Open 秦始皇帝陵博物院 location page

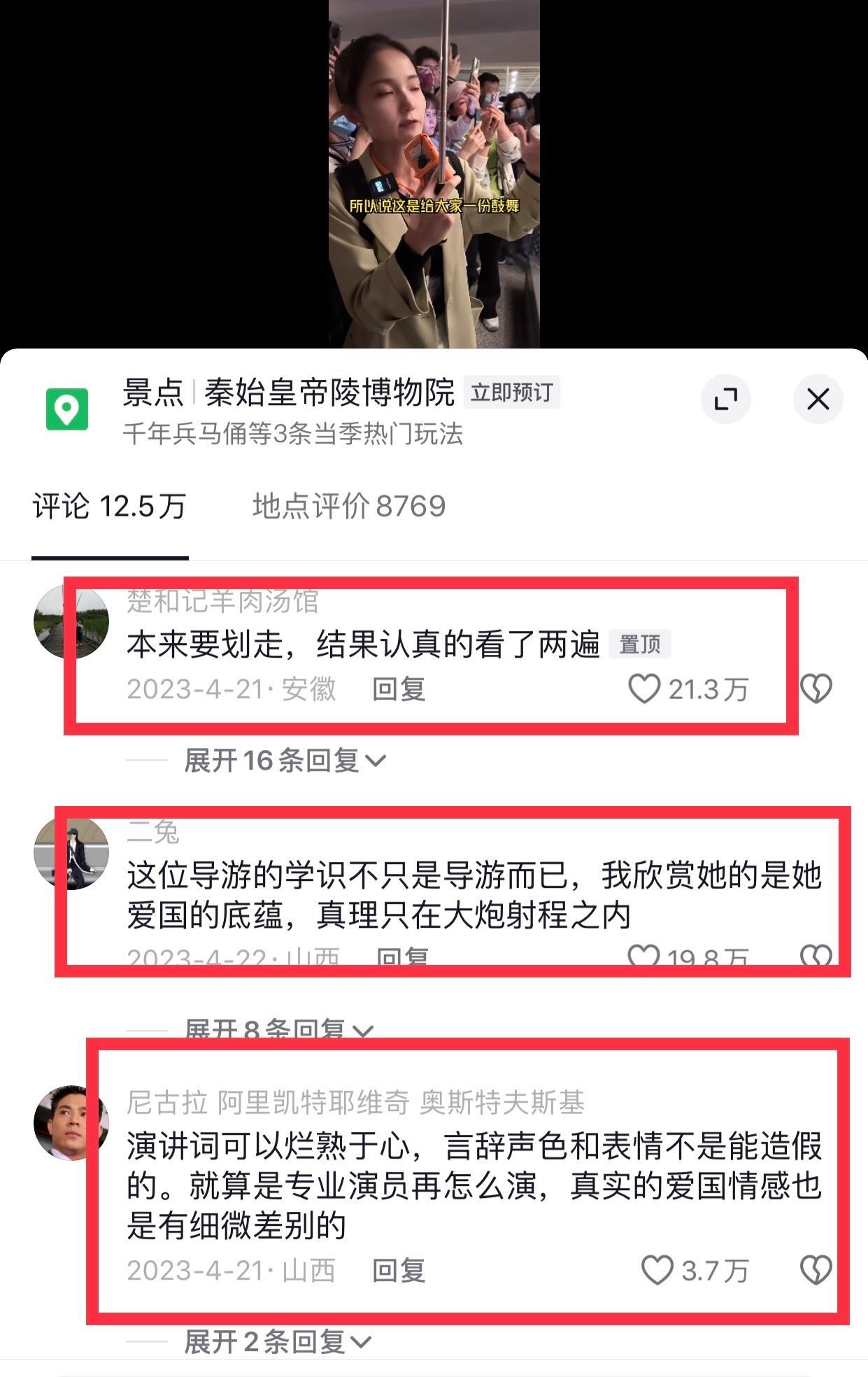point(329,393)
